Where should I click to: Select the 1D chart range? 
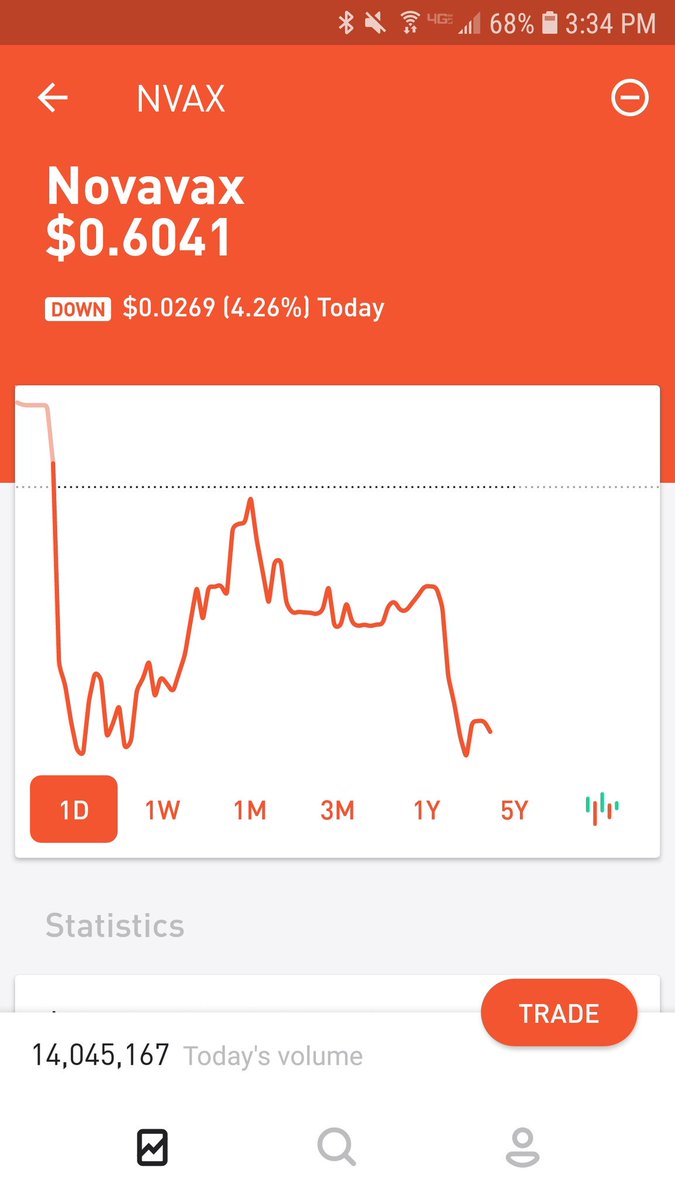coord(74,810)
